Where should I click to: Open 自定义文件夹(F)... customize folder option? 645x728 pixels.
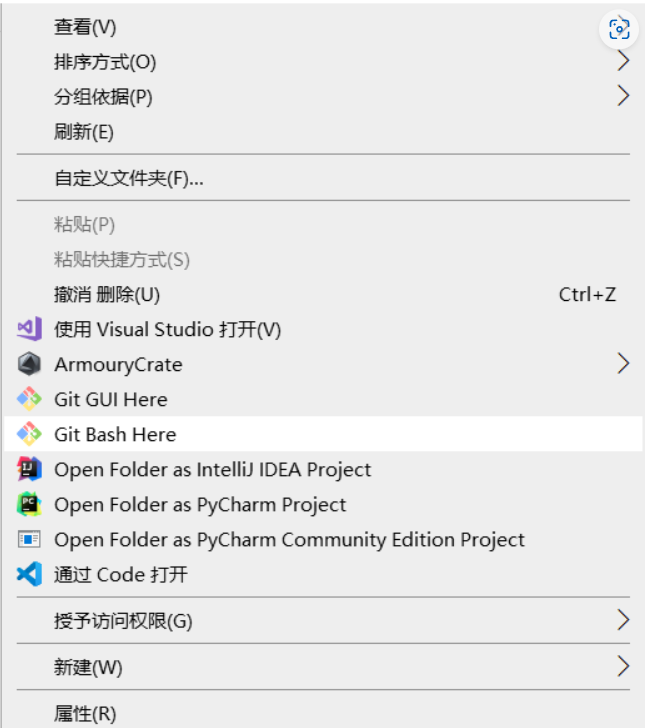pyautogui.click(x=129, y=179)
